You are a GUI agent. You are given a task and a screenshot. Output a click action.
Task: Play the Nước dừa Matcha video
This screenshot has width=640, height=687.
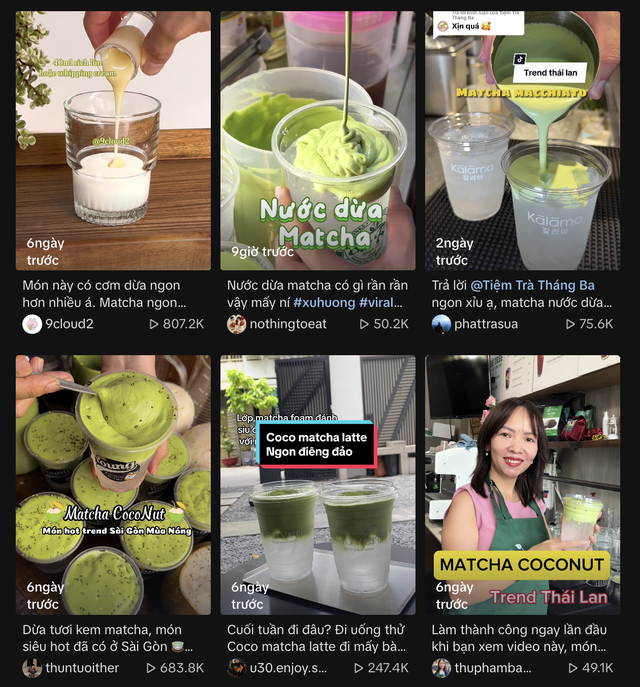point(318,140)
